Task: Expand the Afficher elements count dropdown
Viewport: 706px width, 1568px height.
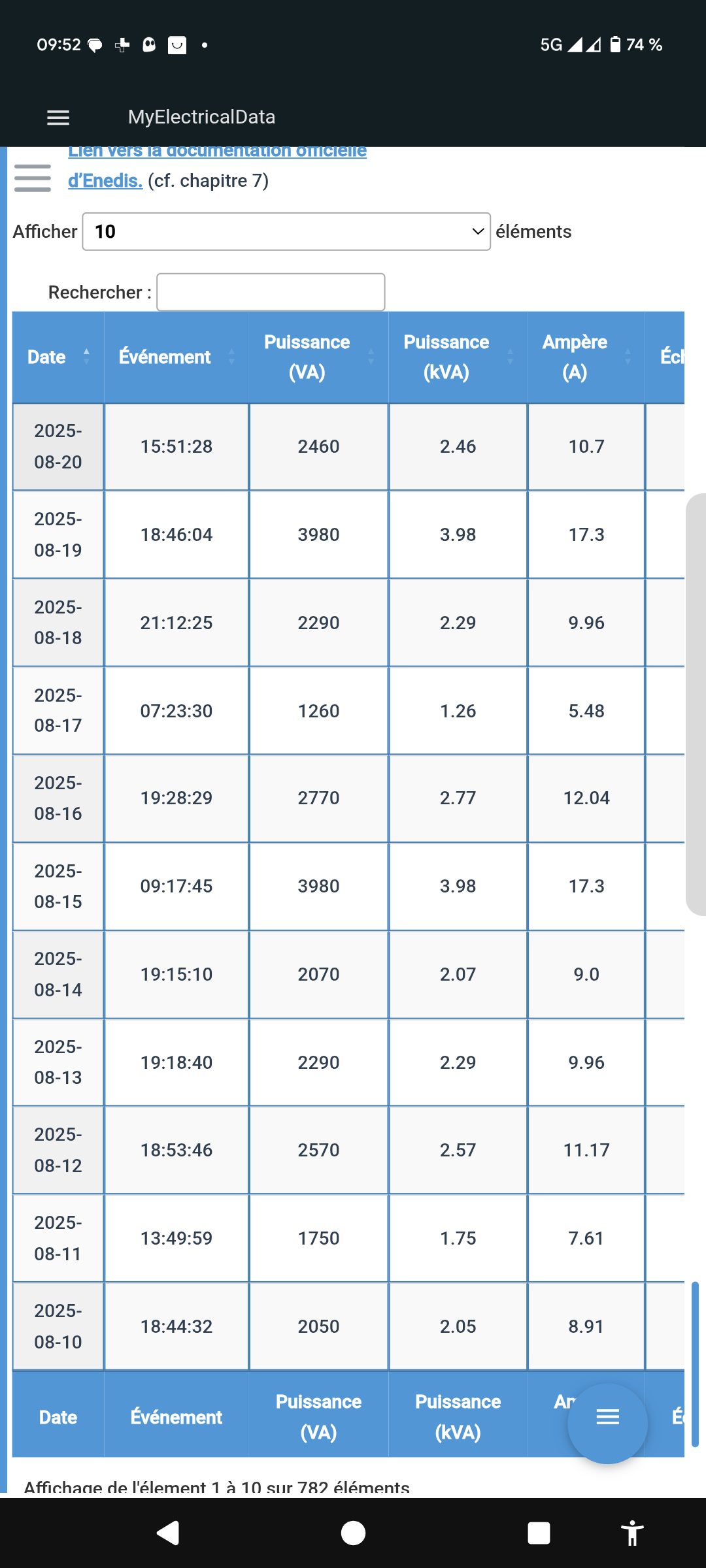Action: 286,231
